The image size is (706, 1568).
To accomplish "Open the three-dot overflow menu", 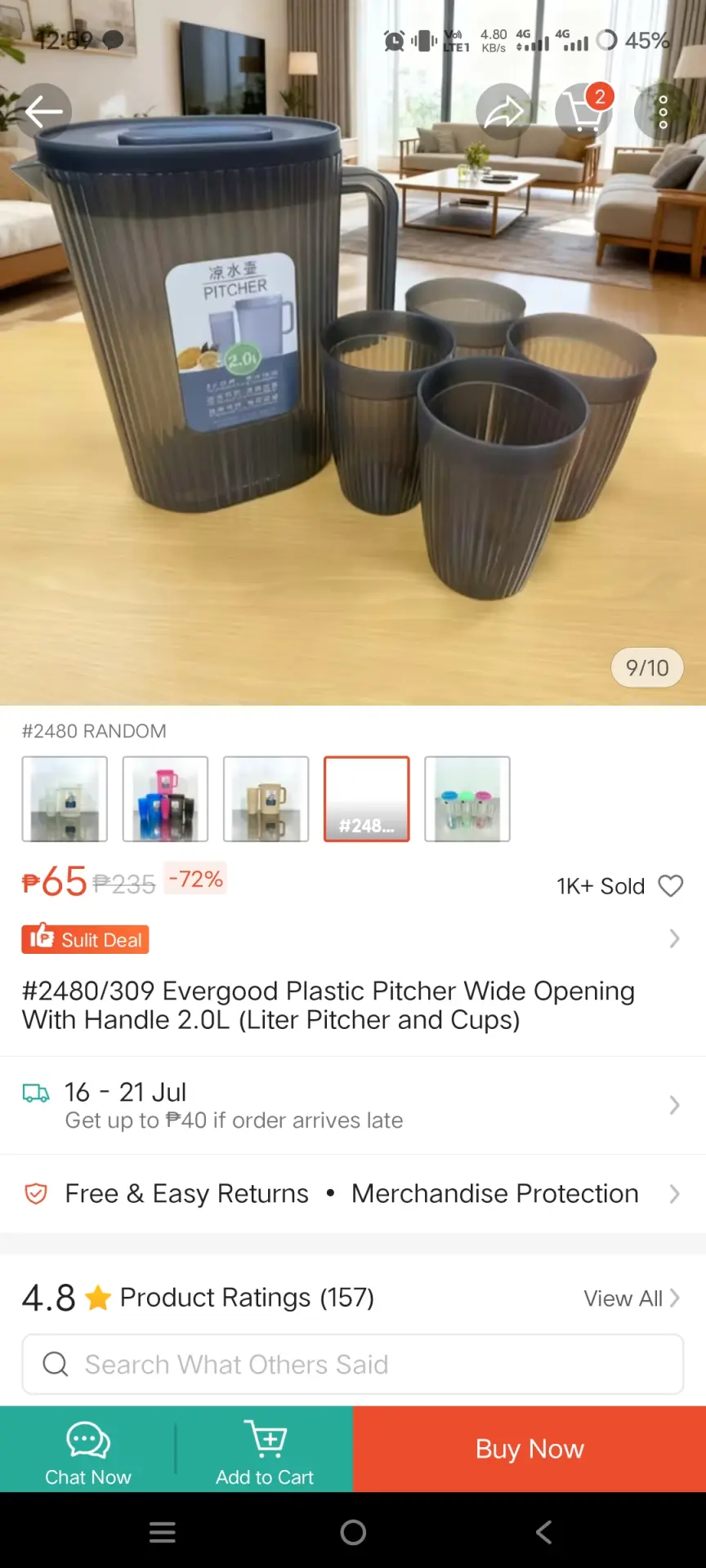I will click(663, 112).
